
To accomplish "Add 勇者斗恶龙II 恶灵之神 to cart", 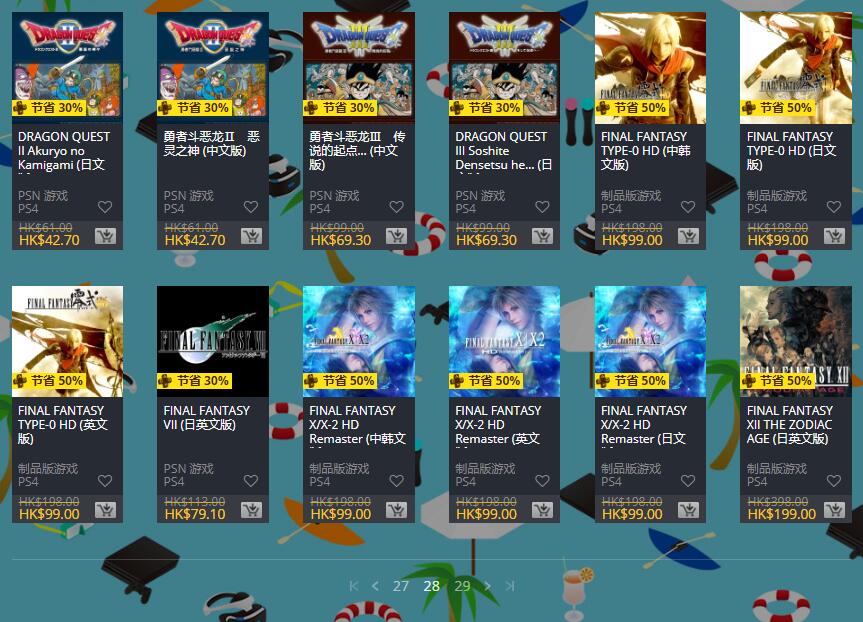I will pos(250,237).
